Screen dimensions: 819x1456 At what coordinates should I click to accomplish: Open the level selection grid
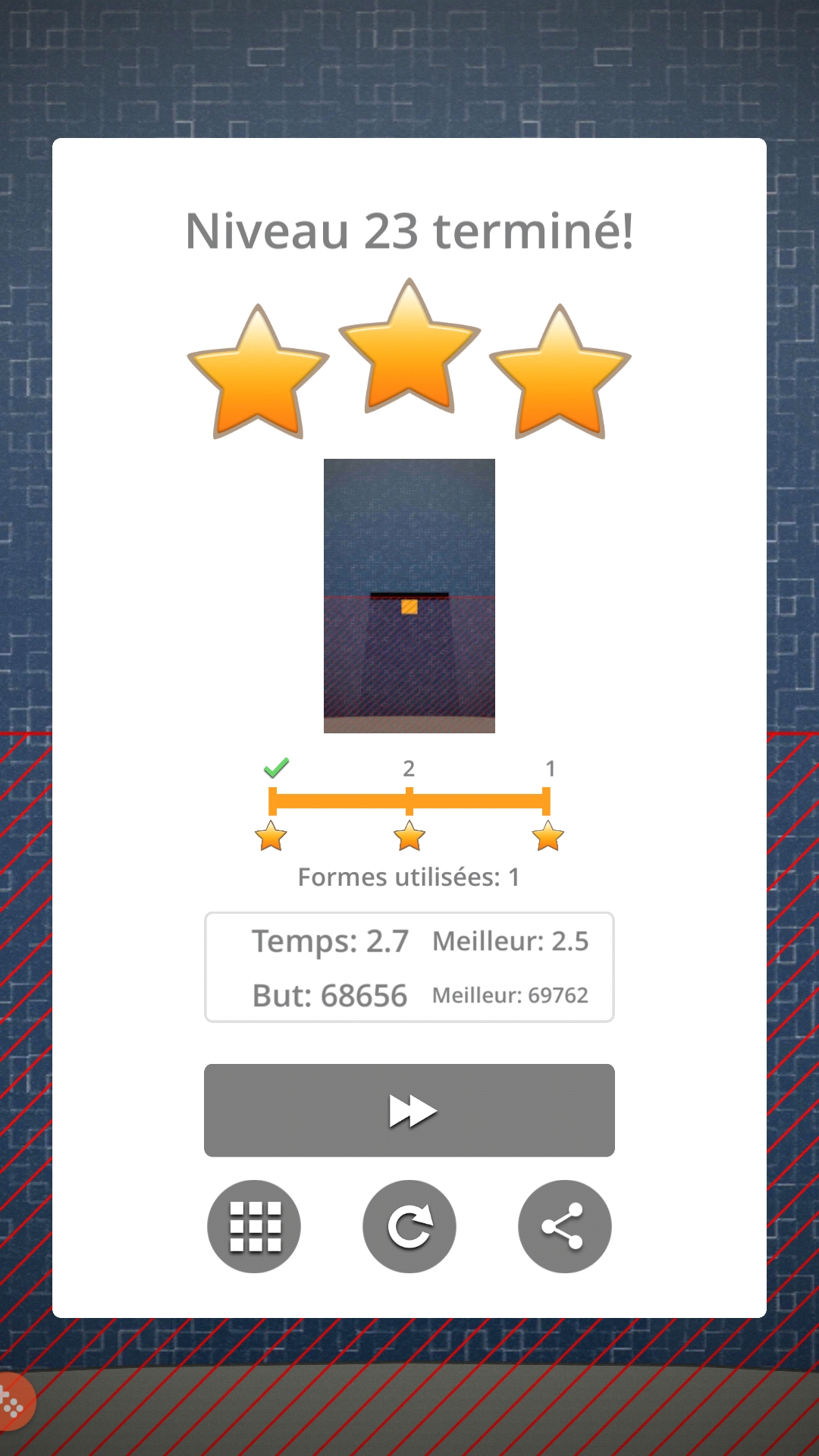(254, 1226)
